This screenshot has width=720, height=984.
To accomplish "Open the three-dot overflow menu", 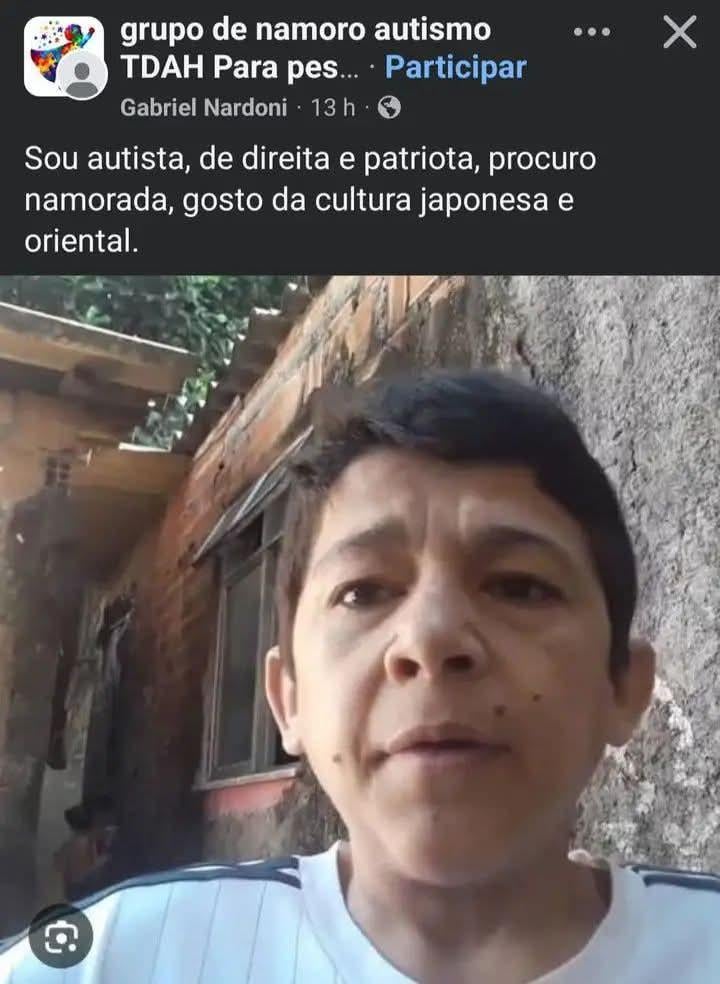I will [592, 32].
